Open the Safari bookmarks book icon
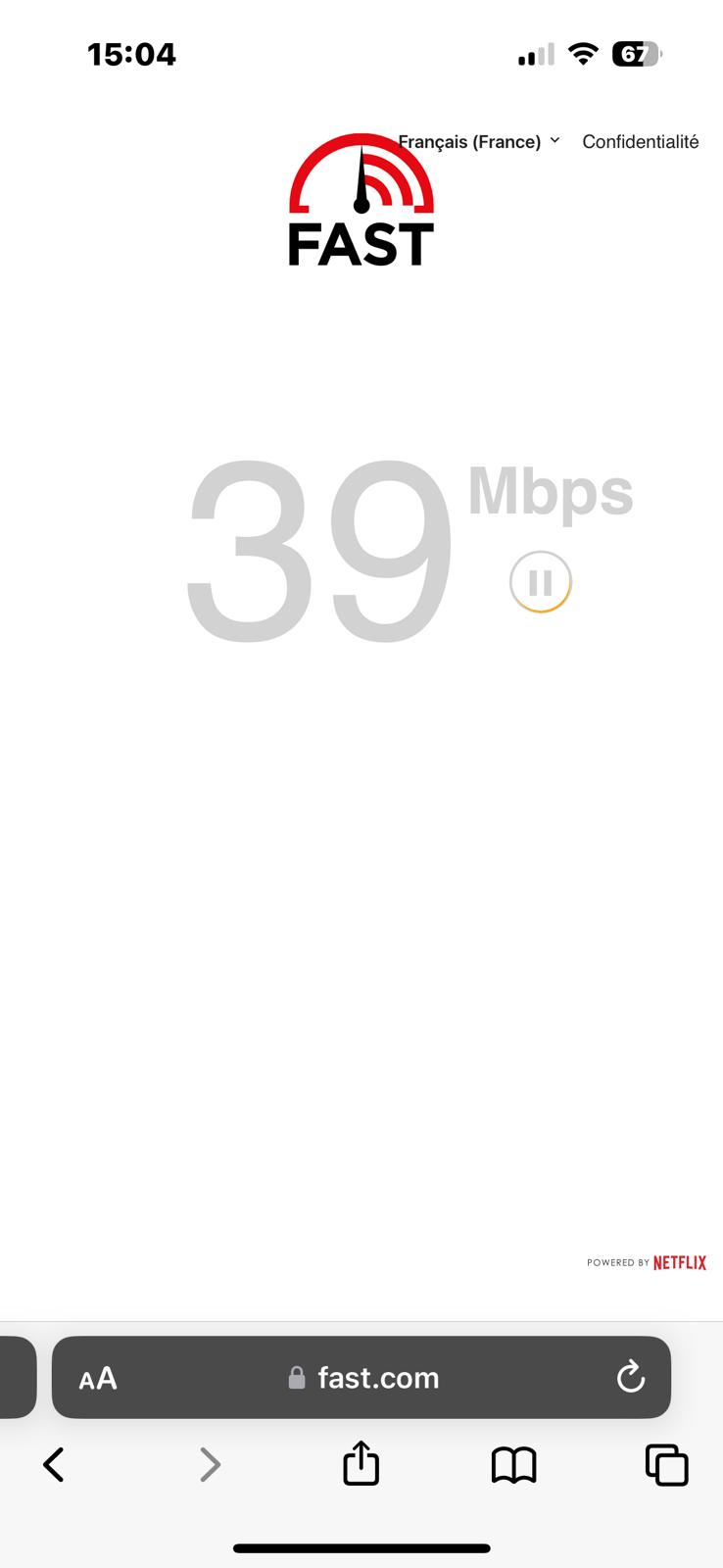Viewport: 723px width, 1568px height. (x=513, y=1466)
